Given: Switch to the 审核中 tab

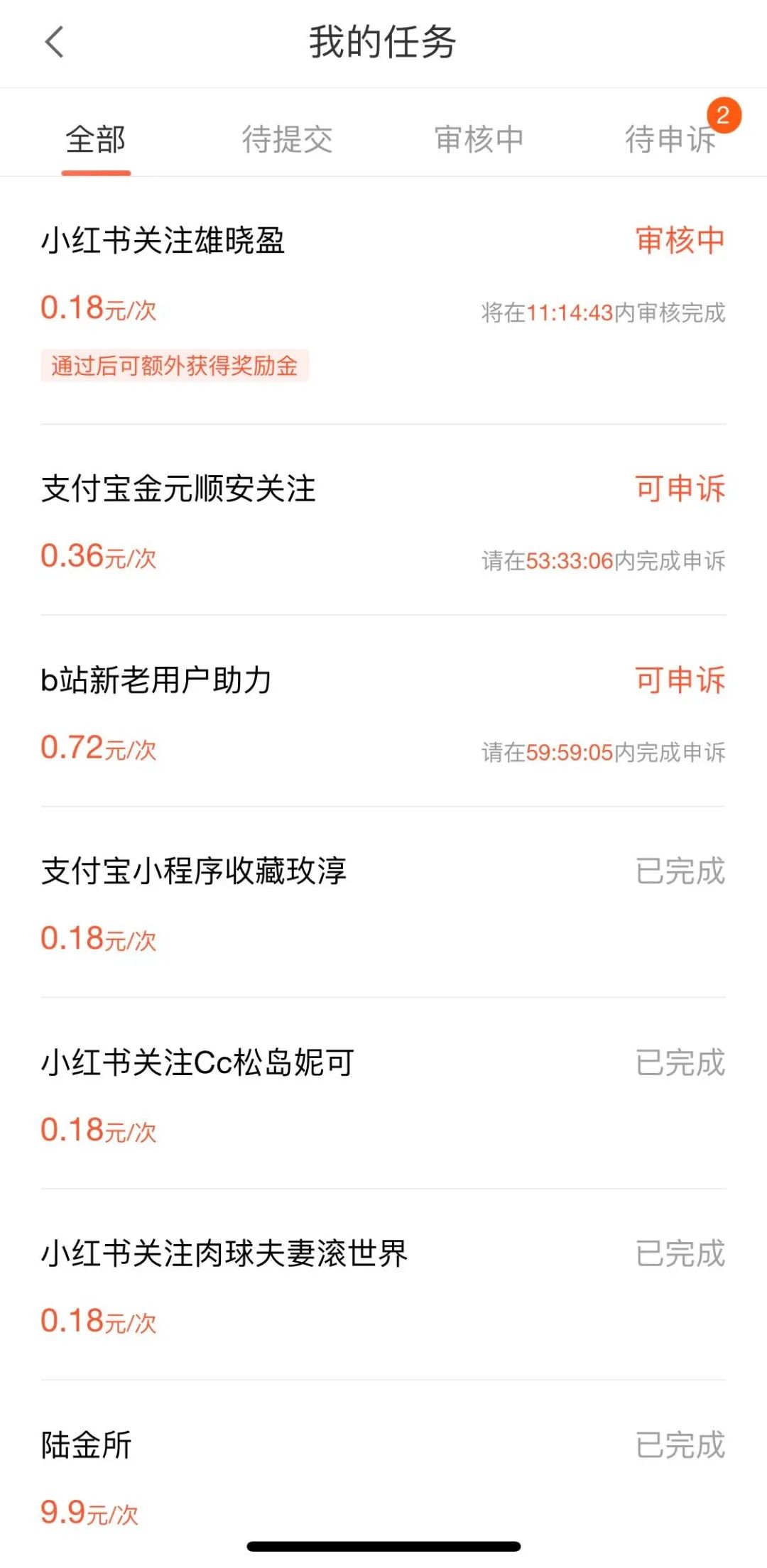Looking at the screenshot, I should click(479, 139).
